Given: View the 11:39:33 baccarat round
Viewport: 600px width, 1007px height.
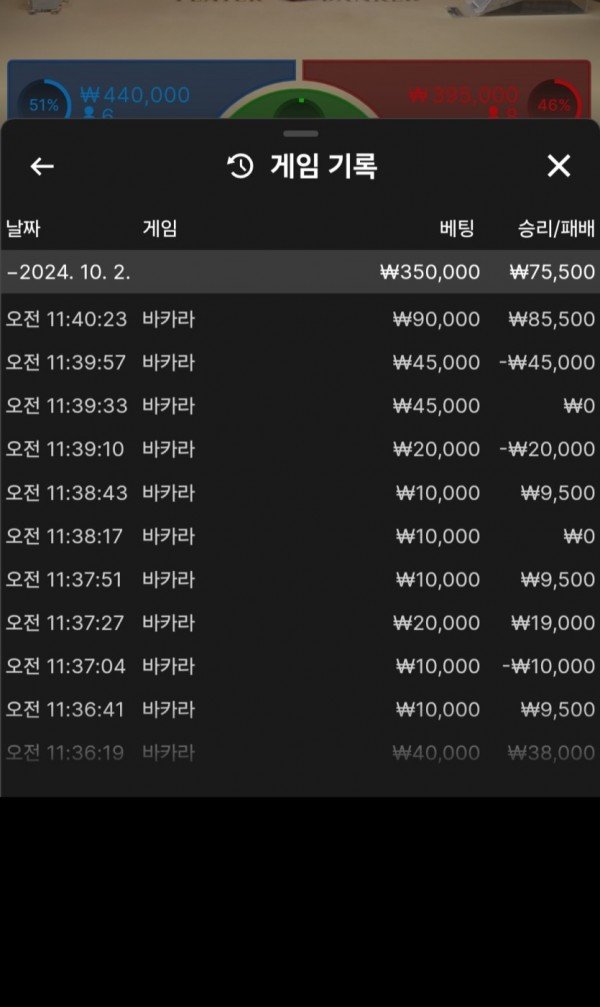Looking at the screenshot, I should click(300, 406).
